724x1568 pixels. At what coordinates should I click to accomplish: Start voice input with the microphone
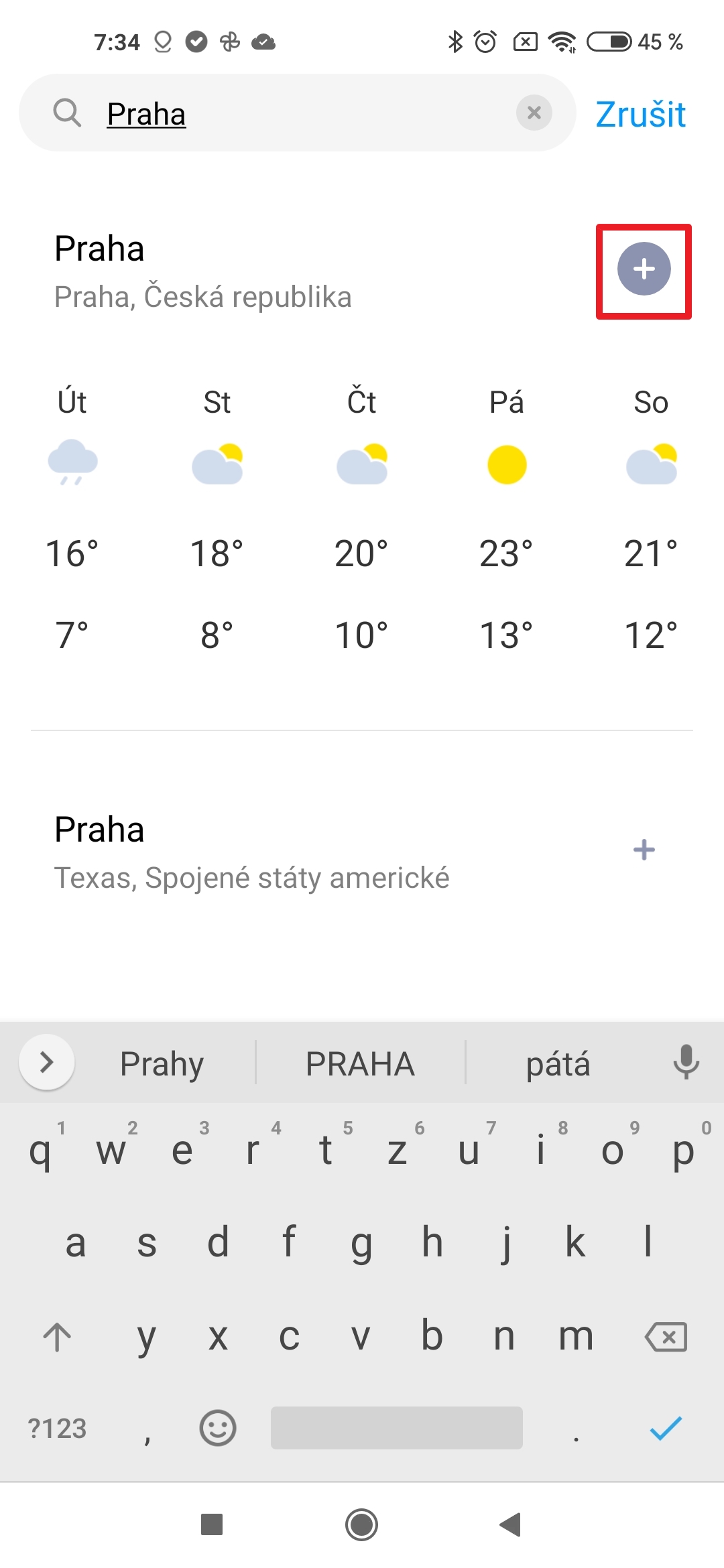686,1062
